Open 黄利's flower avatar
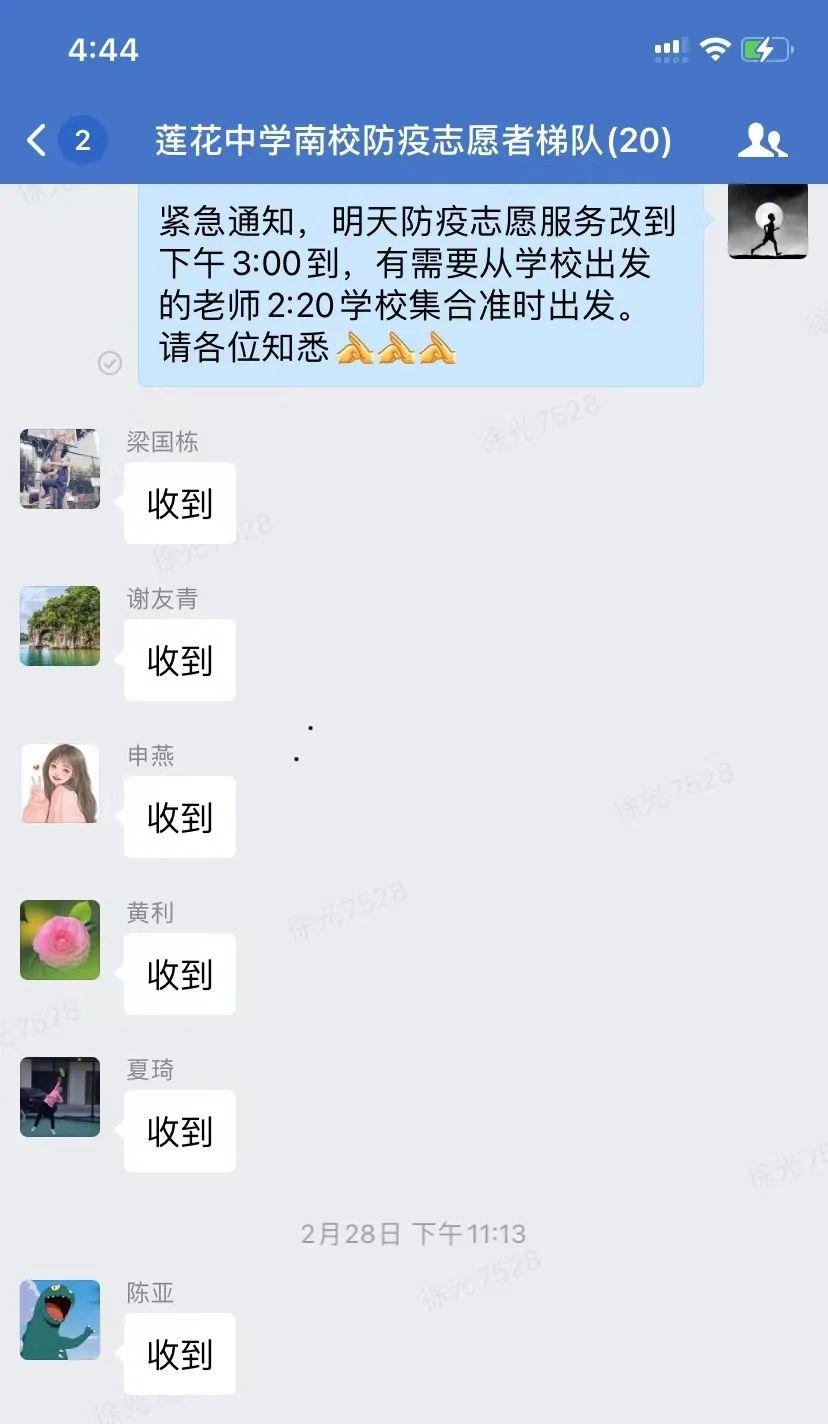The image size is (828, 1424). tap(60, 940)
